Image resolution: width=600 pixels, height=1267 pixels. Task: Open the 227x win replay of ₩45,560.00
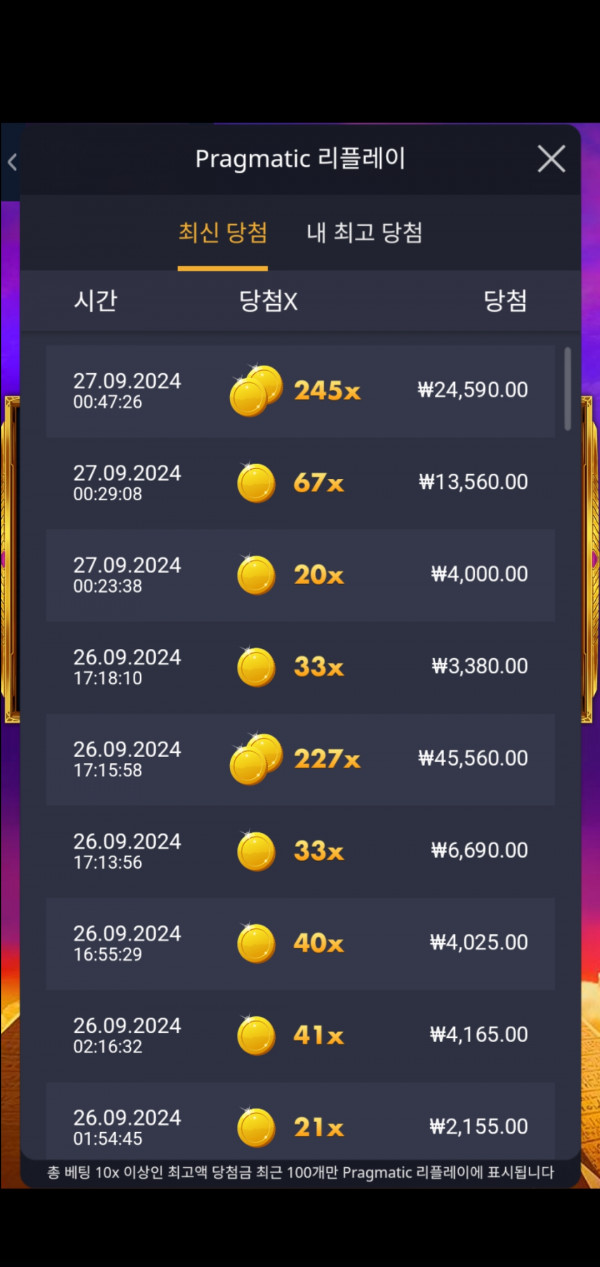[x=300, y=759]
